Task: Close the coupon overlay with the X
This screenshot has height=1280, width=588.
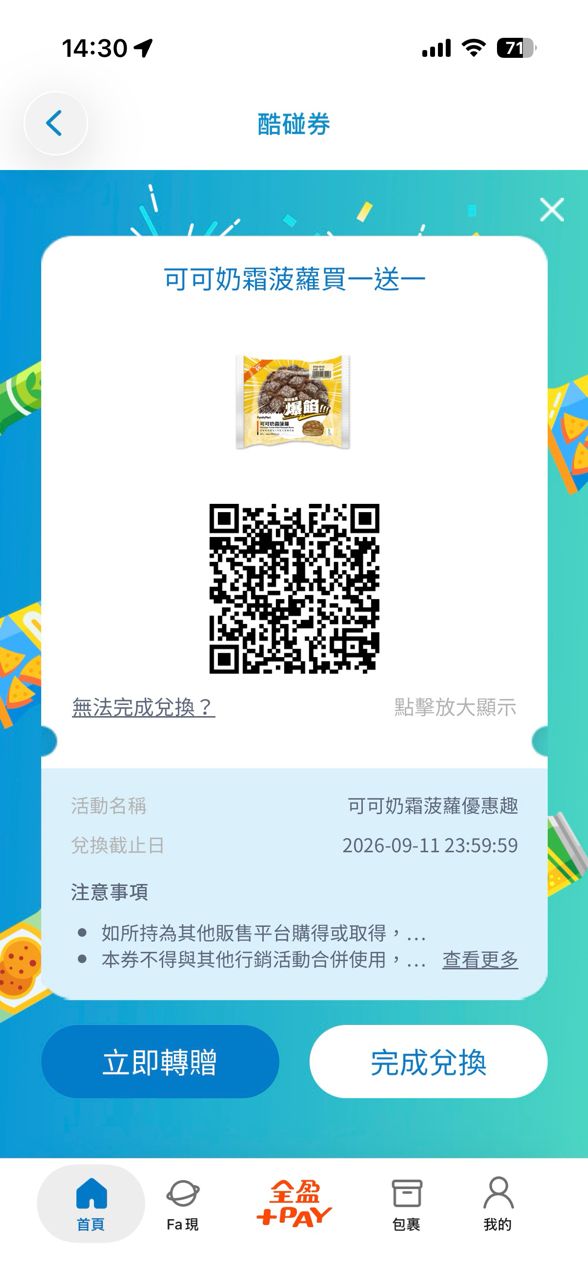Action: [x=552, y=209]
